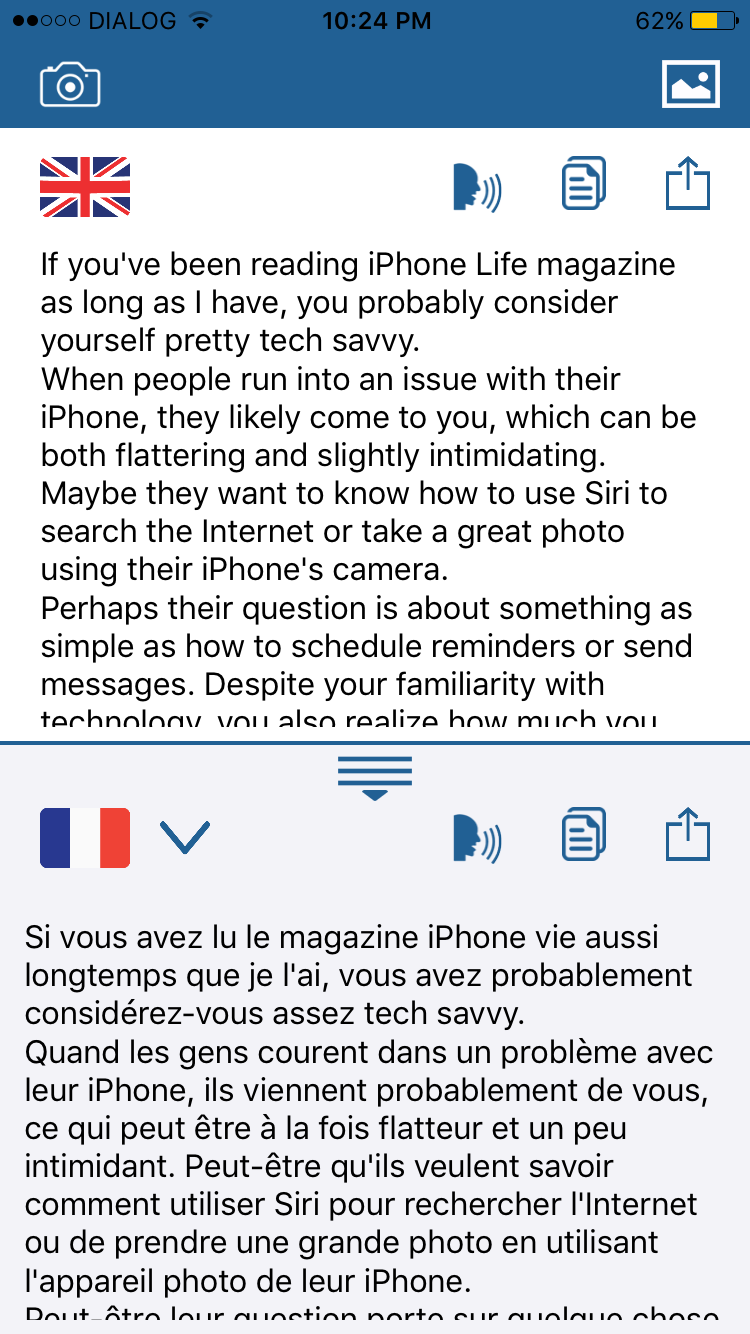Expand the target language dropdown chevron
The height and width of the screenshot is (1334, 750).
click(185, 838)
